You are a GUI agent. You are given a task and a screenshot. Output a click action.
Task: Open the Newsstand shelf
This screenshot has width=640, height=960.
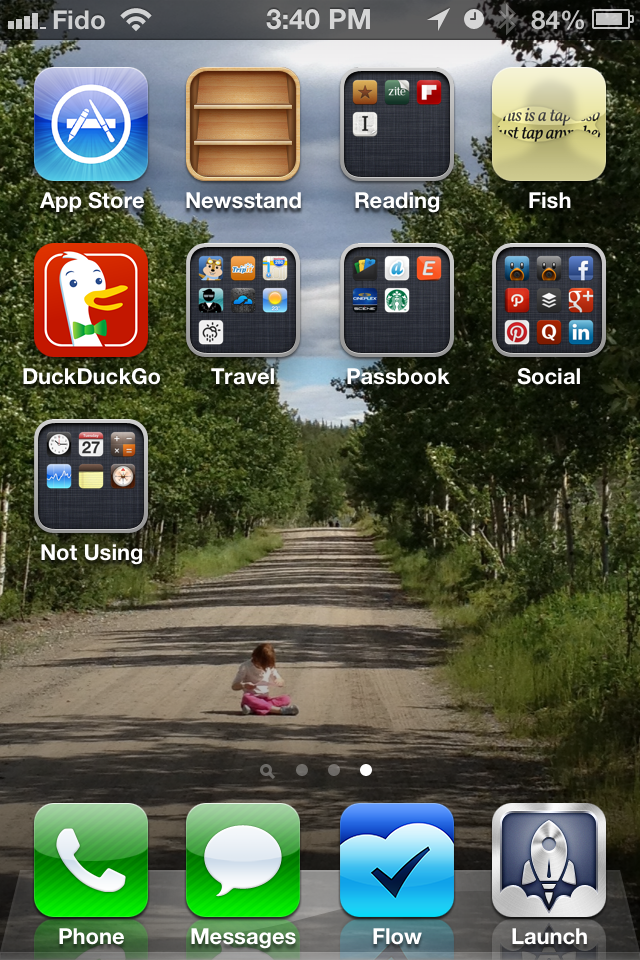point(243,124)
